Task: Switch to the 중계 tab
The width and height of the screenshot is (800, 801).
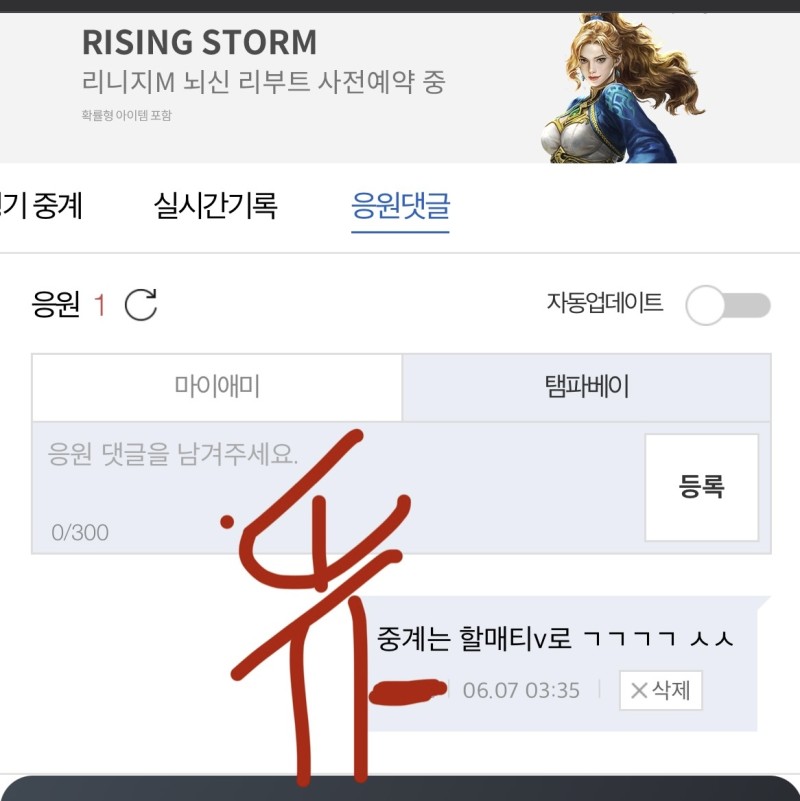Action: pos(40,206)
